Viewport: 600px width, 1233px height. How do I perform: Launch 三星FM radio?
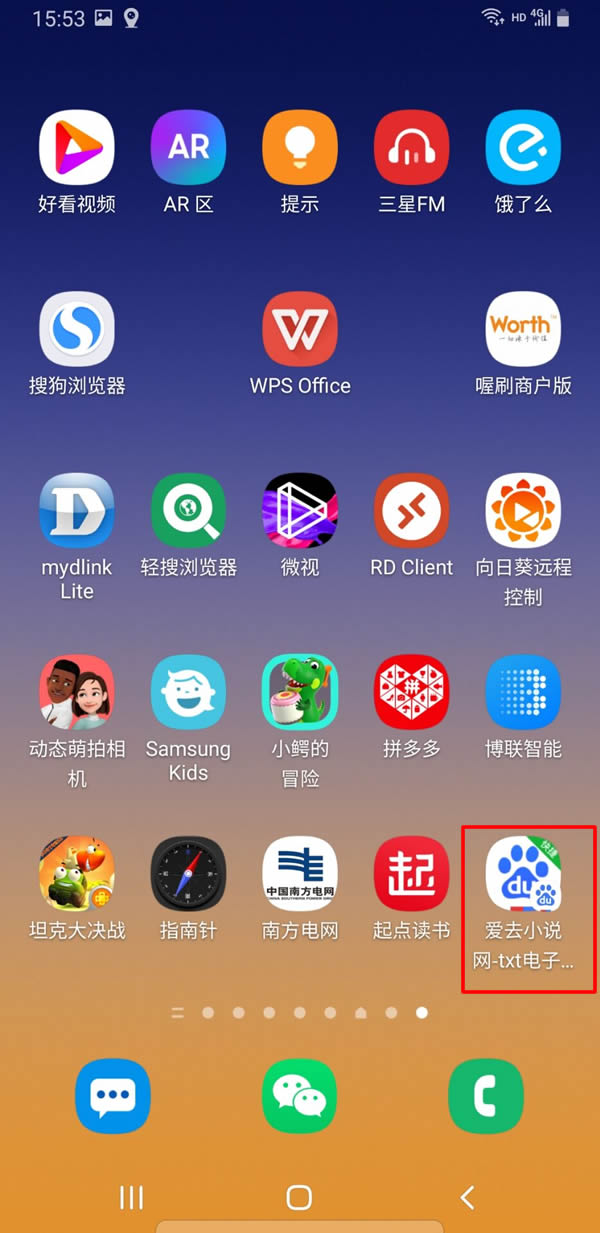click(x=412, y=148)
